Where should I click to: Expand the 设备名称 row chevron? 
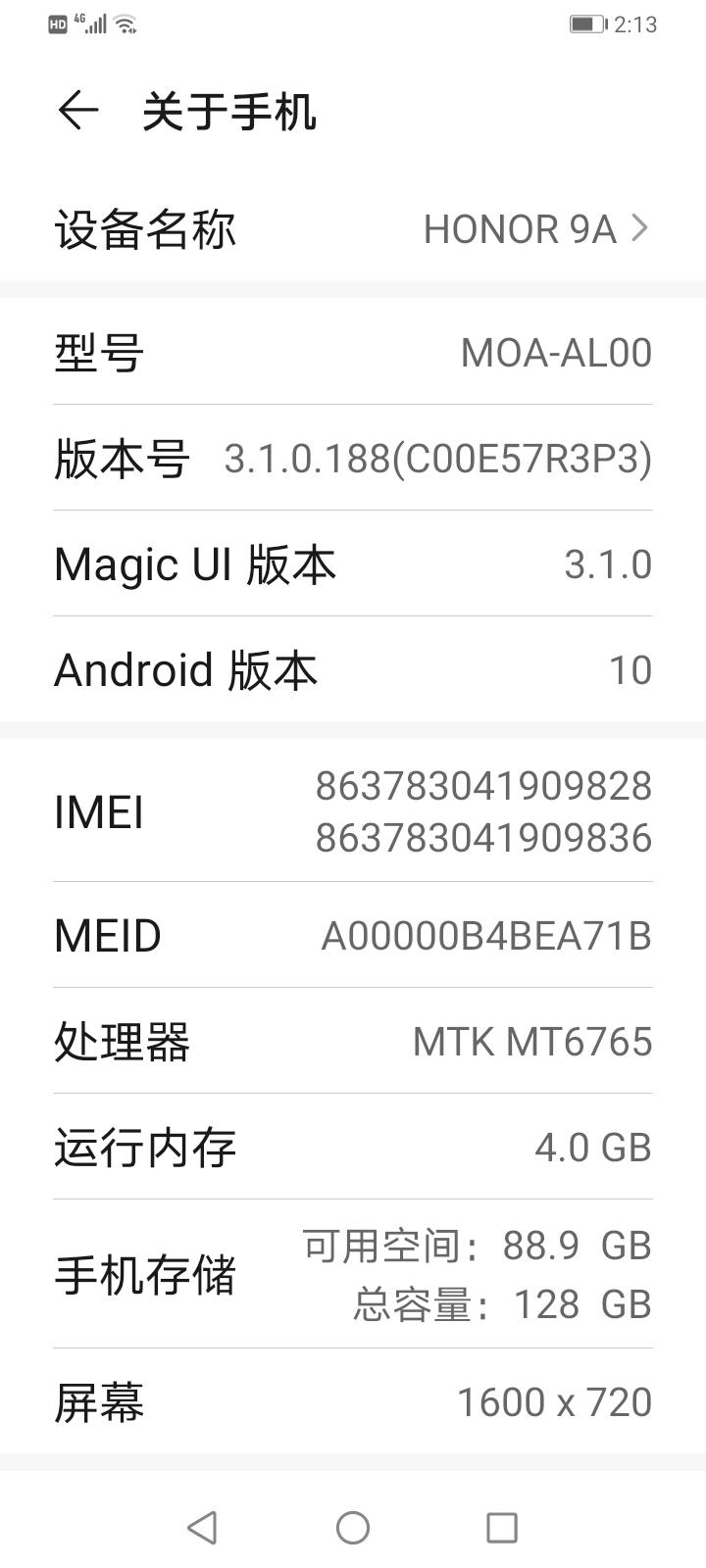pos(642,228)
